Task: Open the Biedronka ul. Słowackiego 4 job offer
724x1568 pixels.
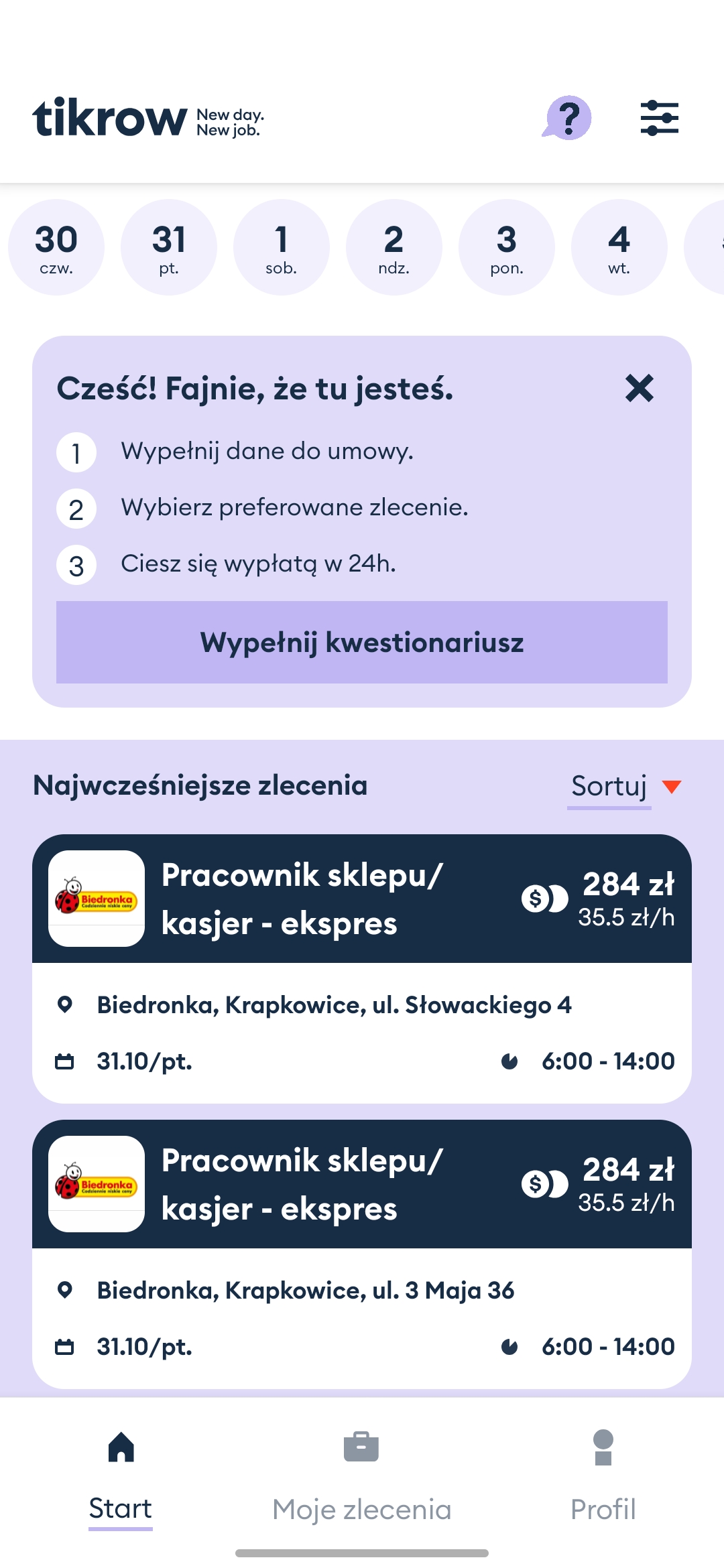Action: point(362,968)
